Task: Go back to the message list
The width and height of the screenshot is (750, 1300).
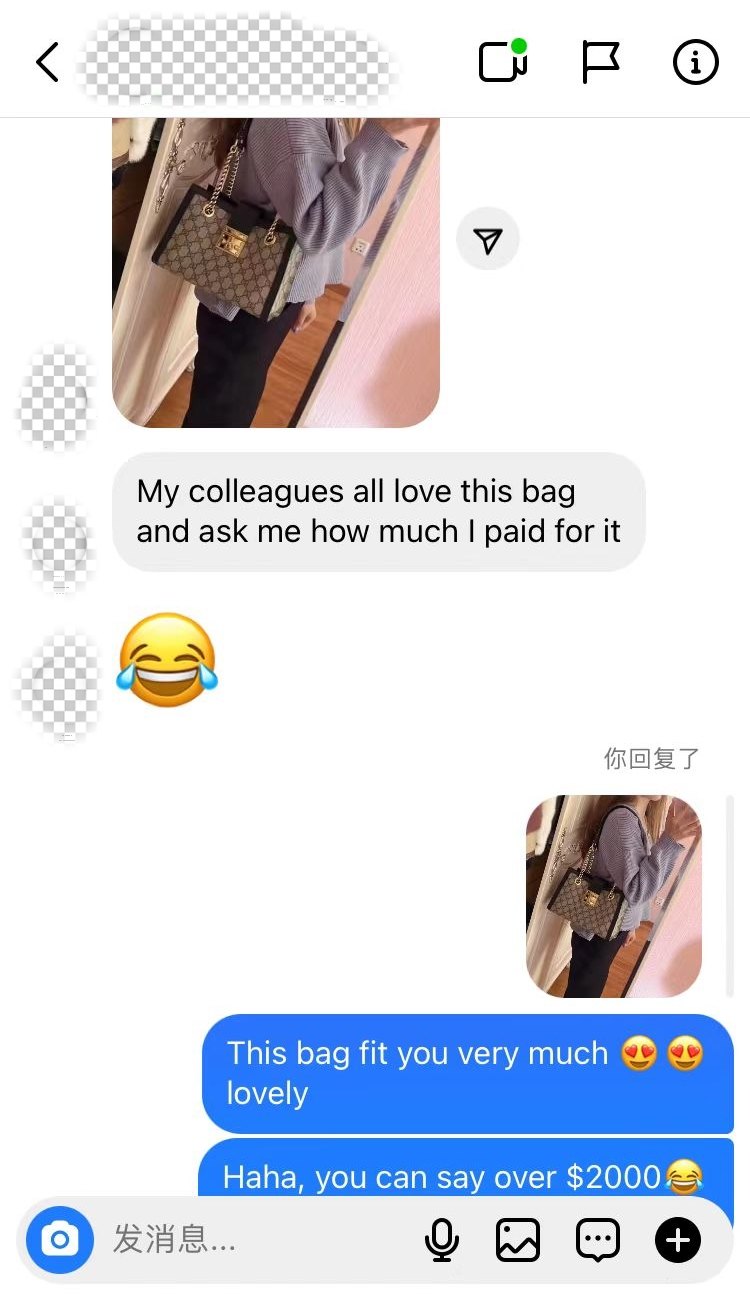Action: coord(47,62)
